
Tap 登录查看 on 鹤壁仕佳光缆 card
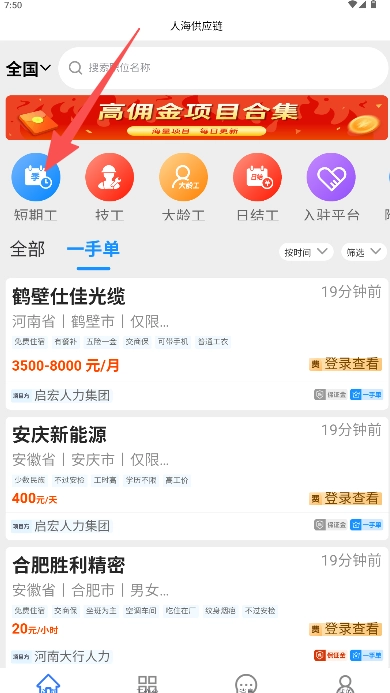click(x=345, y=364)
